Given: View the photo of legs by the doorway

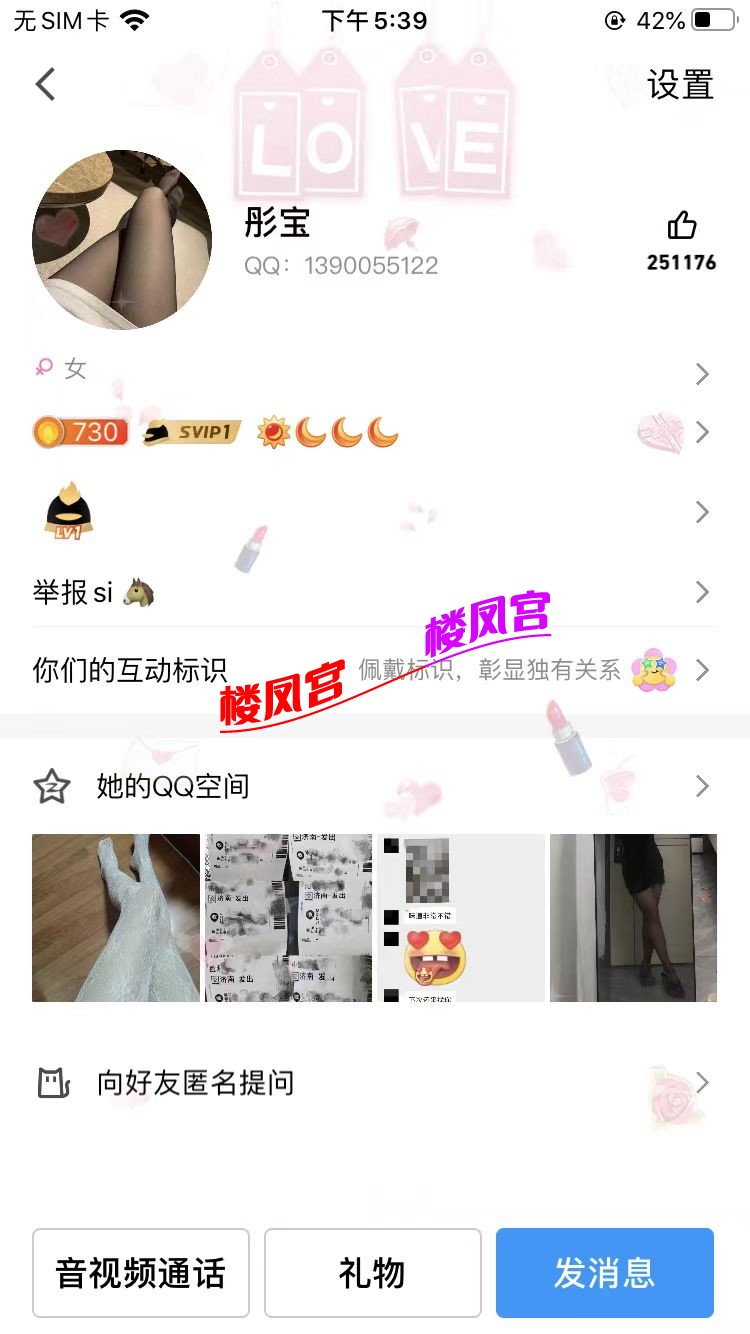Looking at the screenshot, I should (x=633, y=918).
